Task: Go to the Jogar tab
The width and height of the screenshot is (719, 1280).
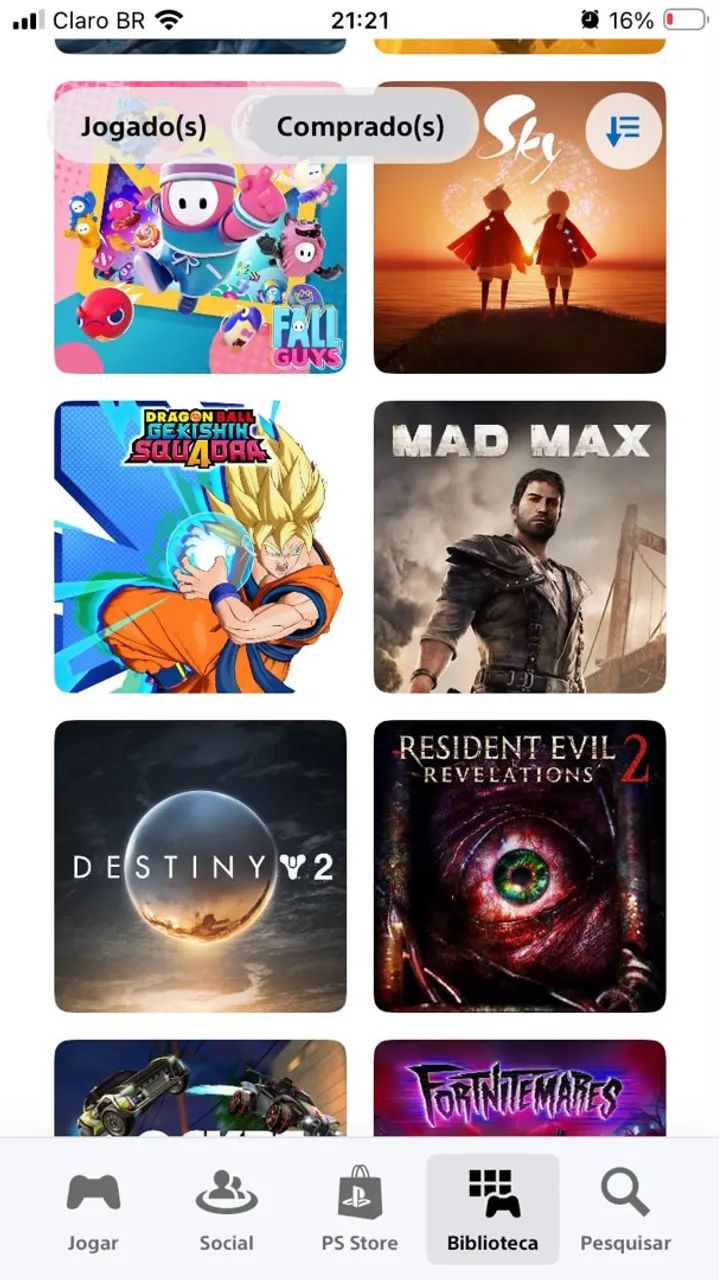Action: 93,1210
